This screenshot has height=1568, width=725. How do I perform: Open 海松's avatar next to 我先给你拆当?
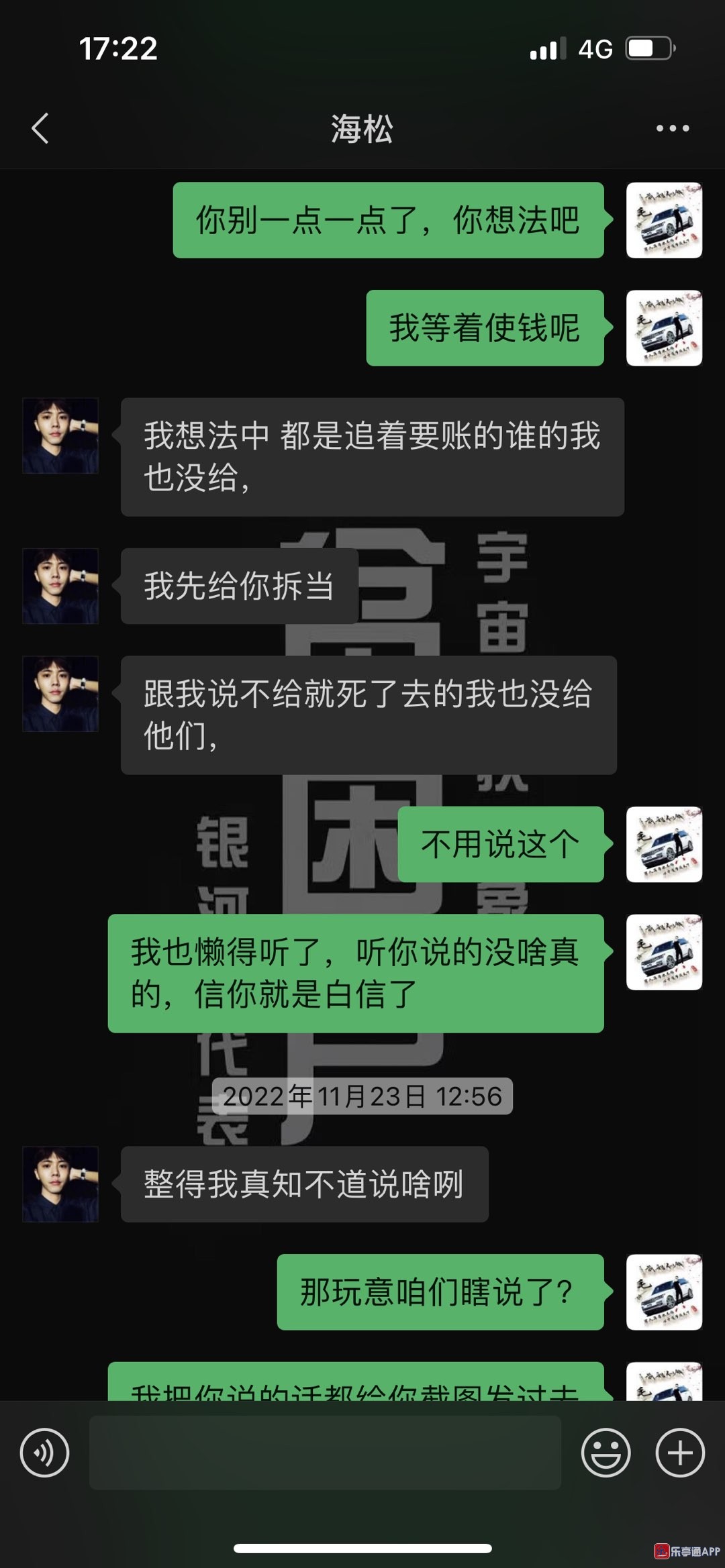click(x=60, y=586)
